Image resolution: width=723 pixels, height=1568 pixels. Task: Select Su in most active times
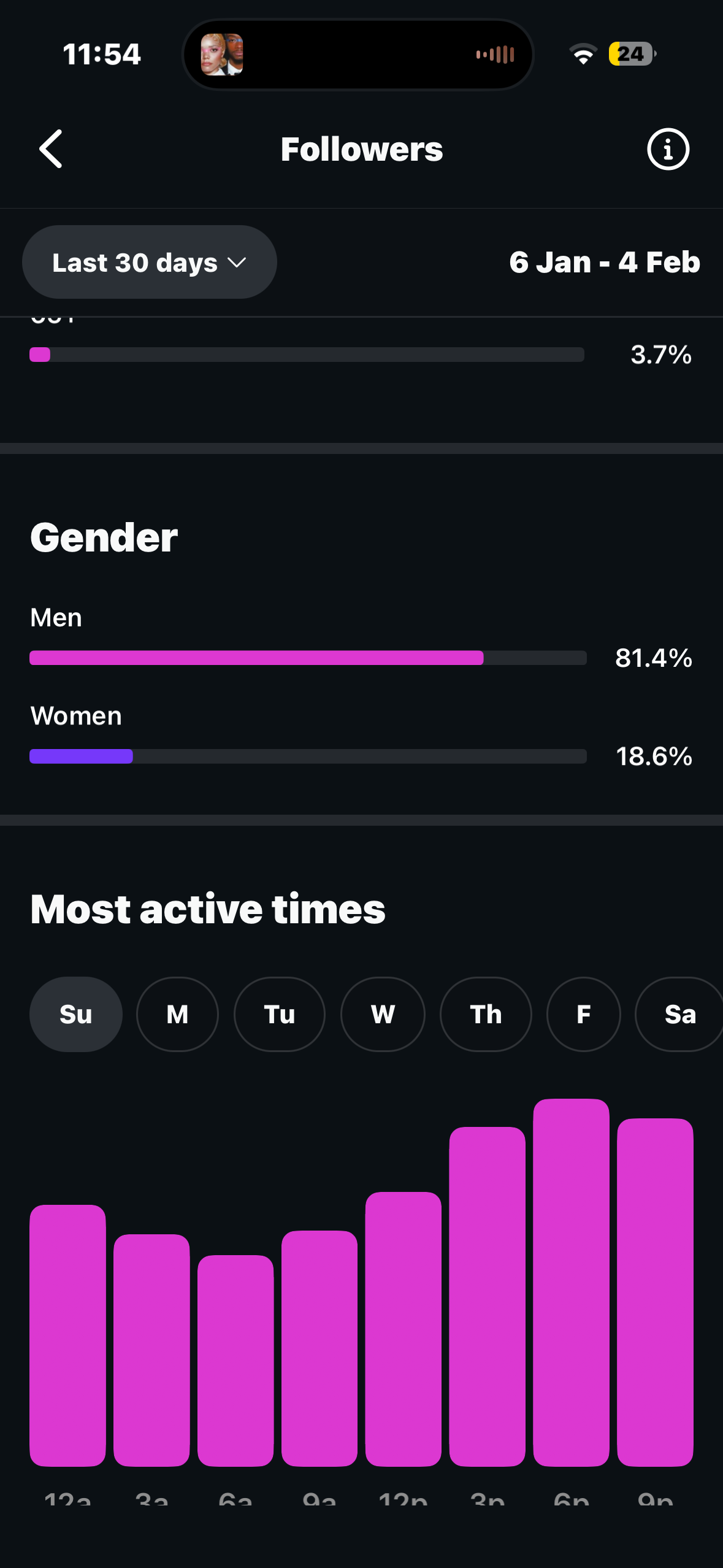pyautogui.click(x=75, y=1014)
